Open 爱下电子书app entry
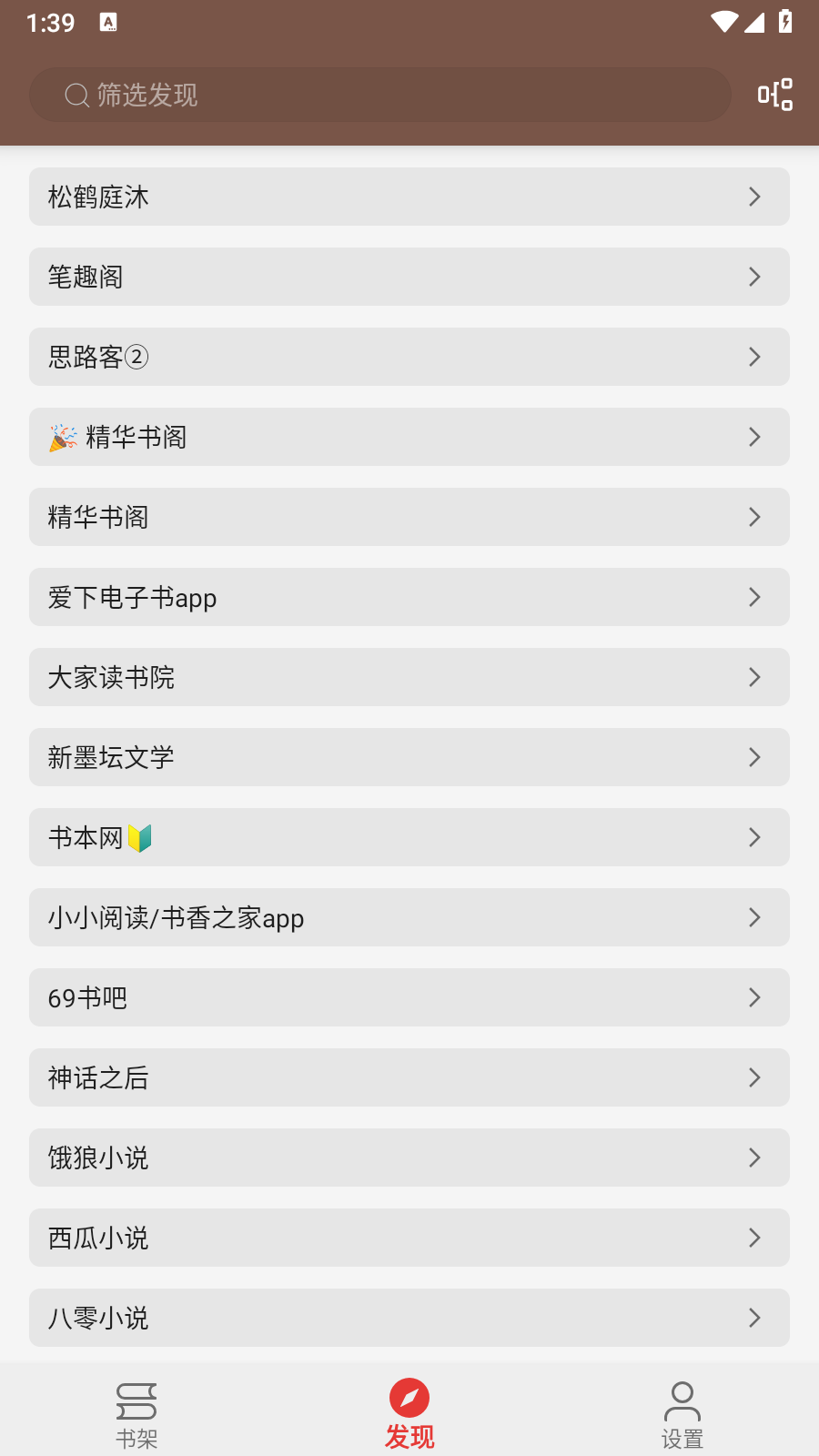This screenshot has width=819, height=1456. pyautogui.click(x=409, y=597)
